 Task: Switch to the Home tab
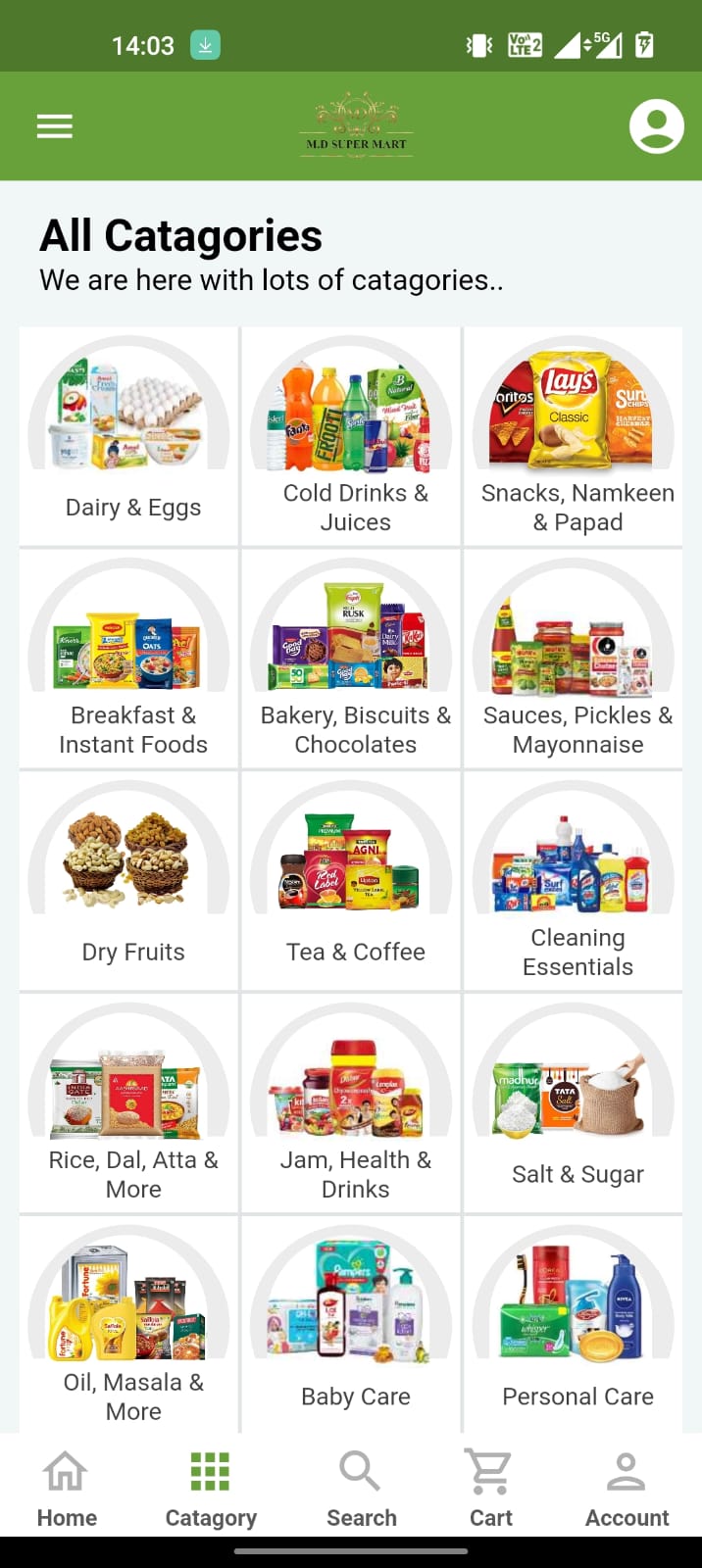coord(67,1490)
